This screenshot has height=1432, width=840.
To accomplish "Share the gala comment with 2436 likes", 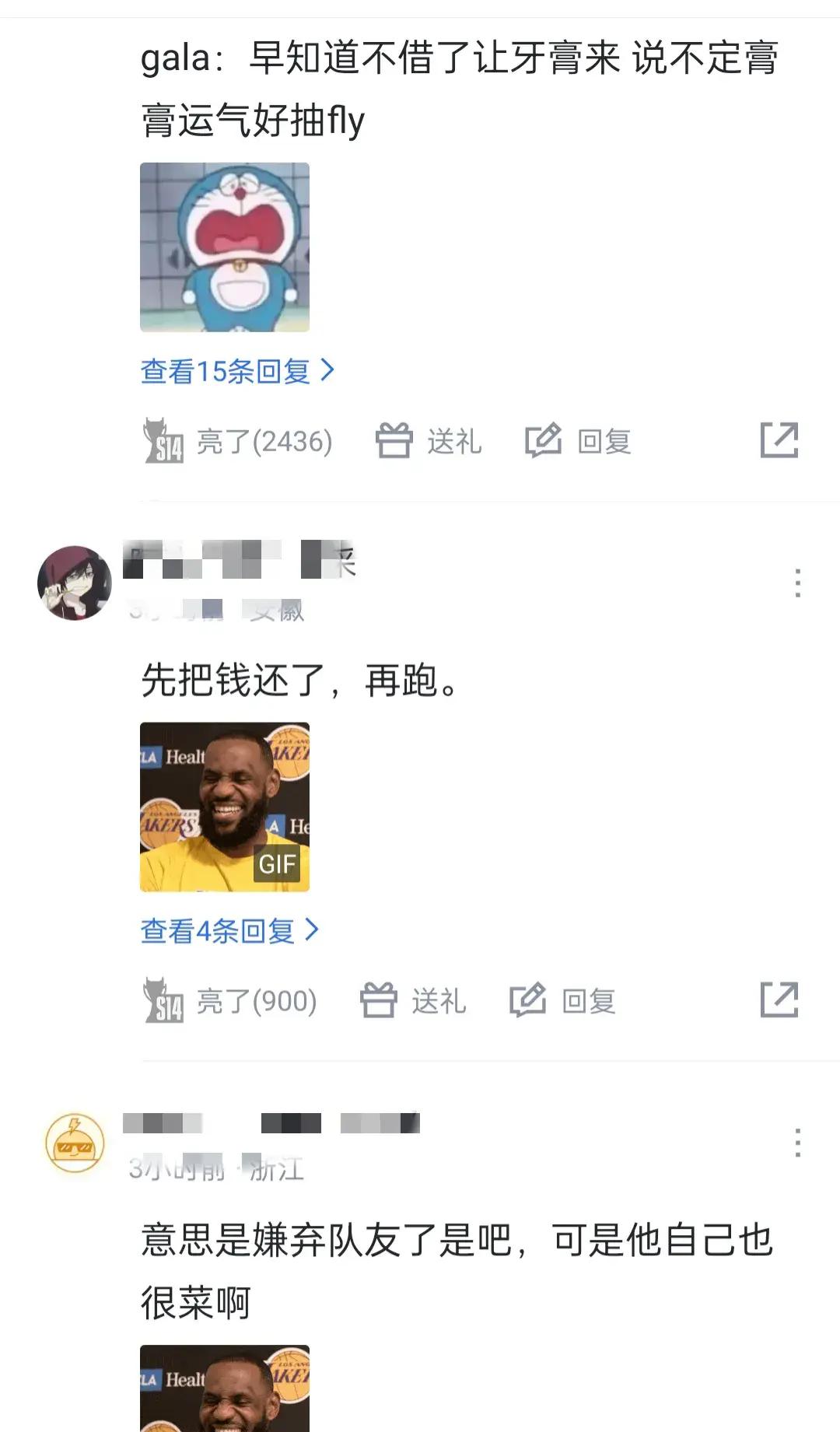I will 779,440.
